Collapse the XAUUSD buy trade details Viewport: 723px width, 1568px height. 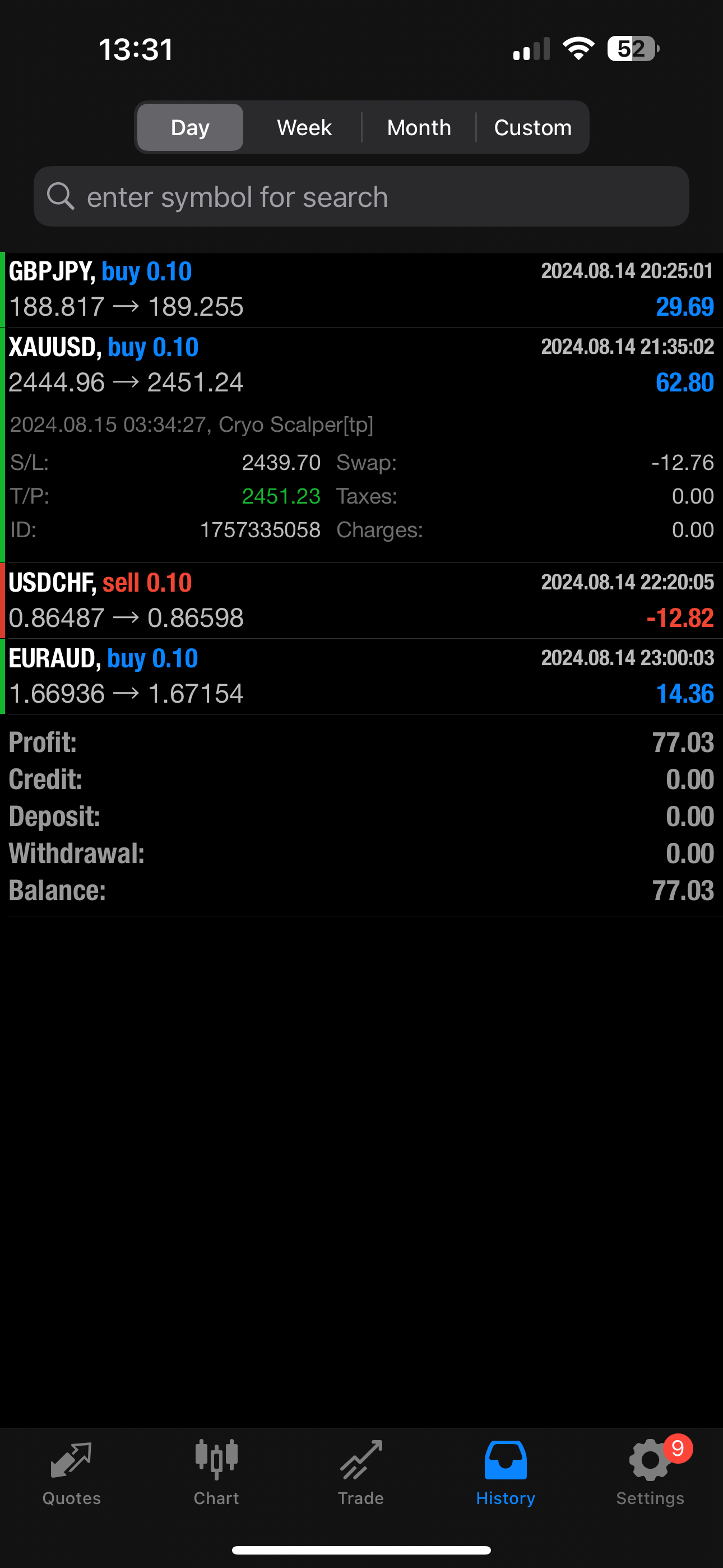point(361,365)
